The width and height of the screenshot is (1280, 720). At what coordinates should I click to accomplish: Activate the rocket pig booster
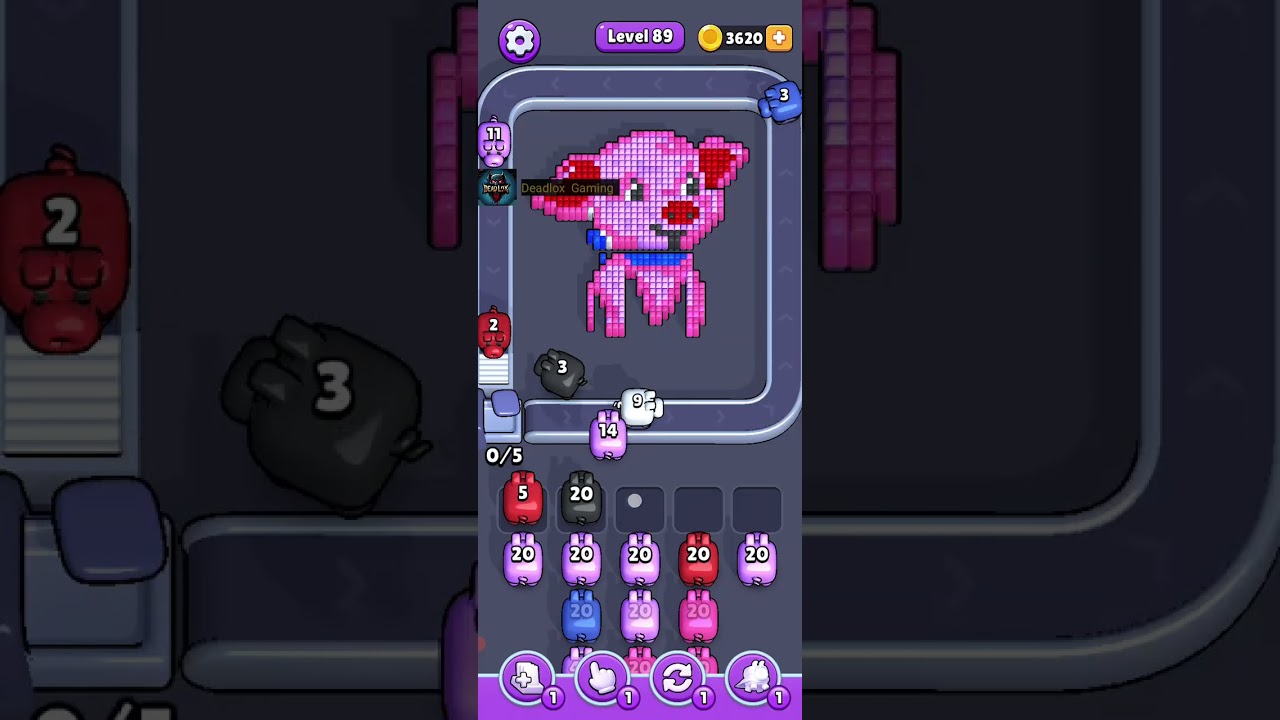pos(753,679)
